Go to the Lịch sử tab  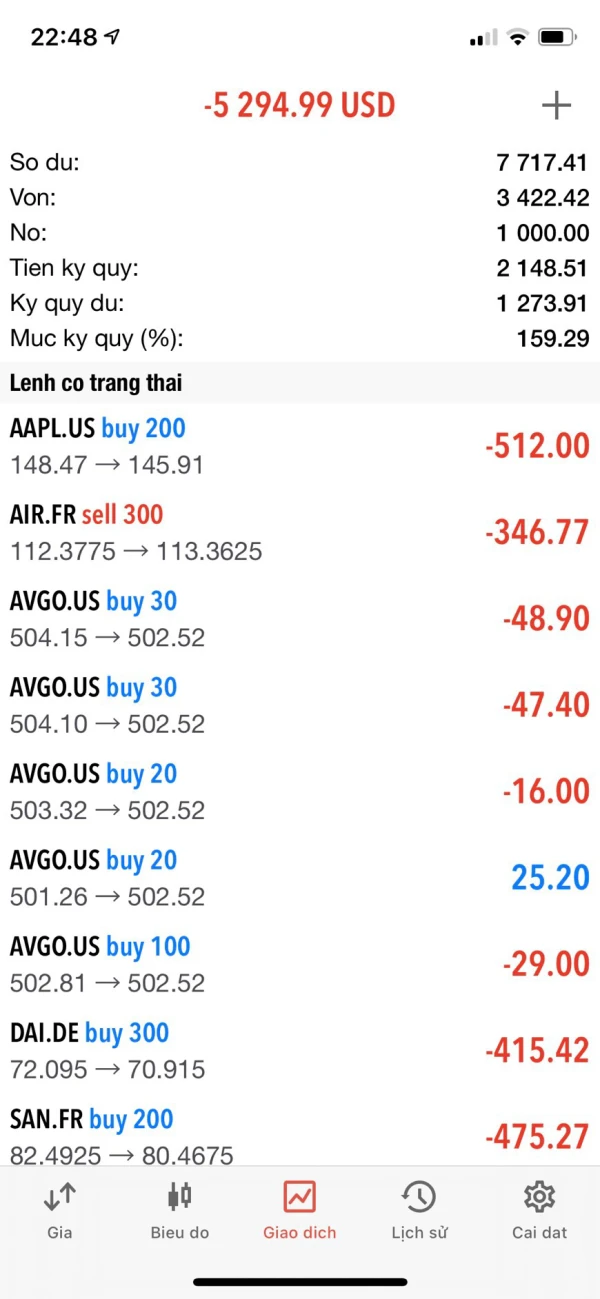(419, 1208)
